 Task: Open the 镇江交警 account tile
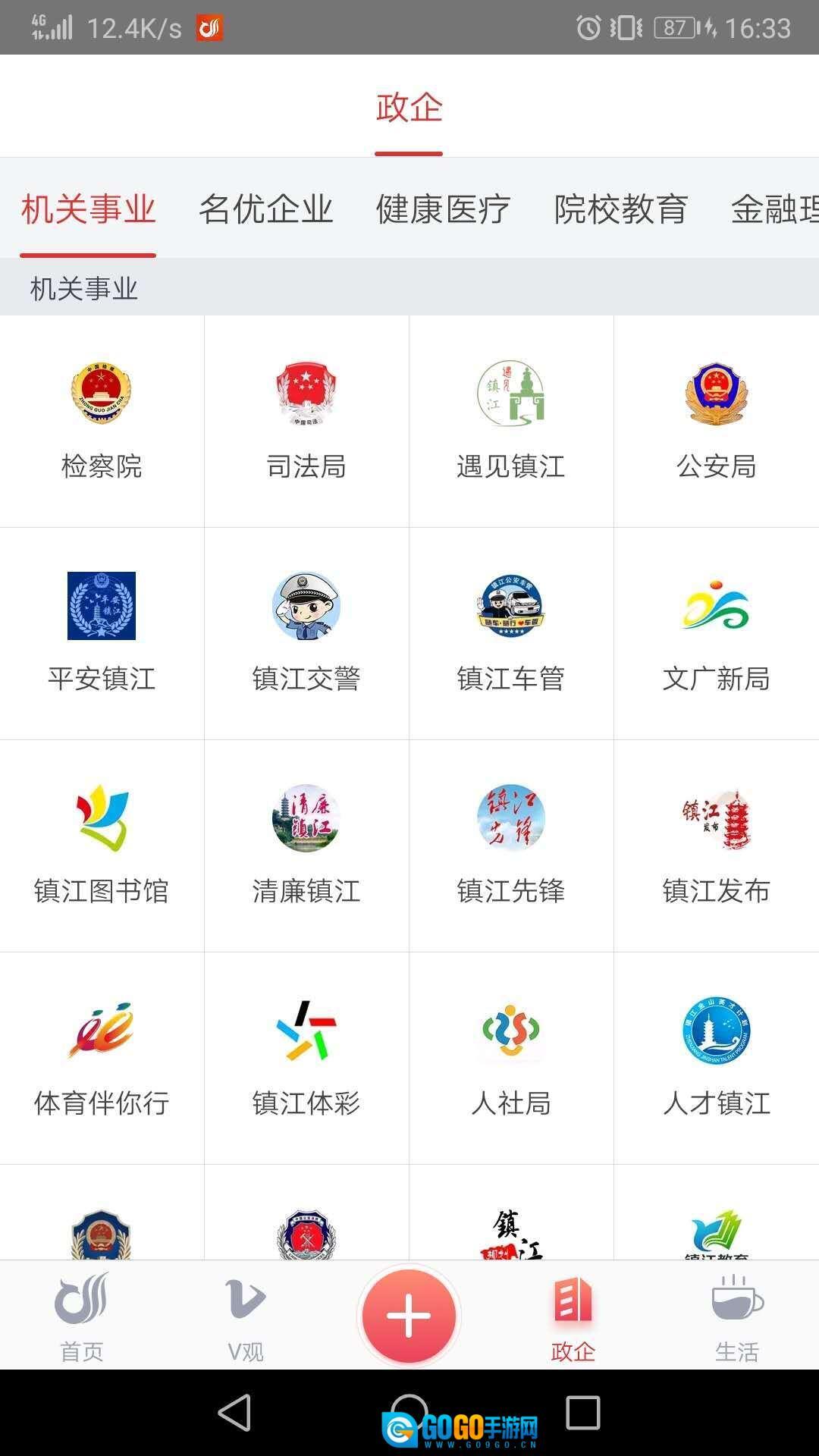[x=306, y=633]
